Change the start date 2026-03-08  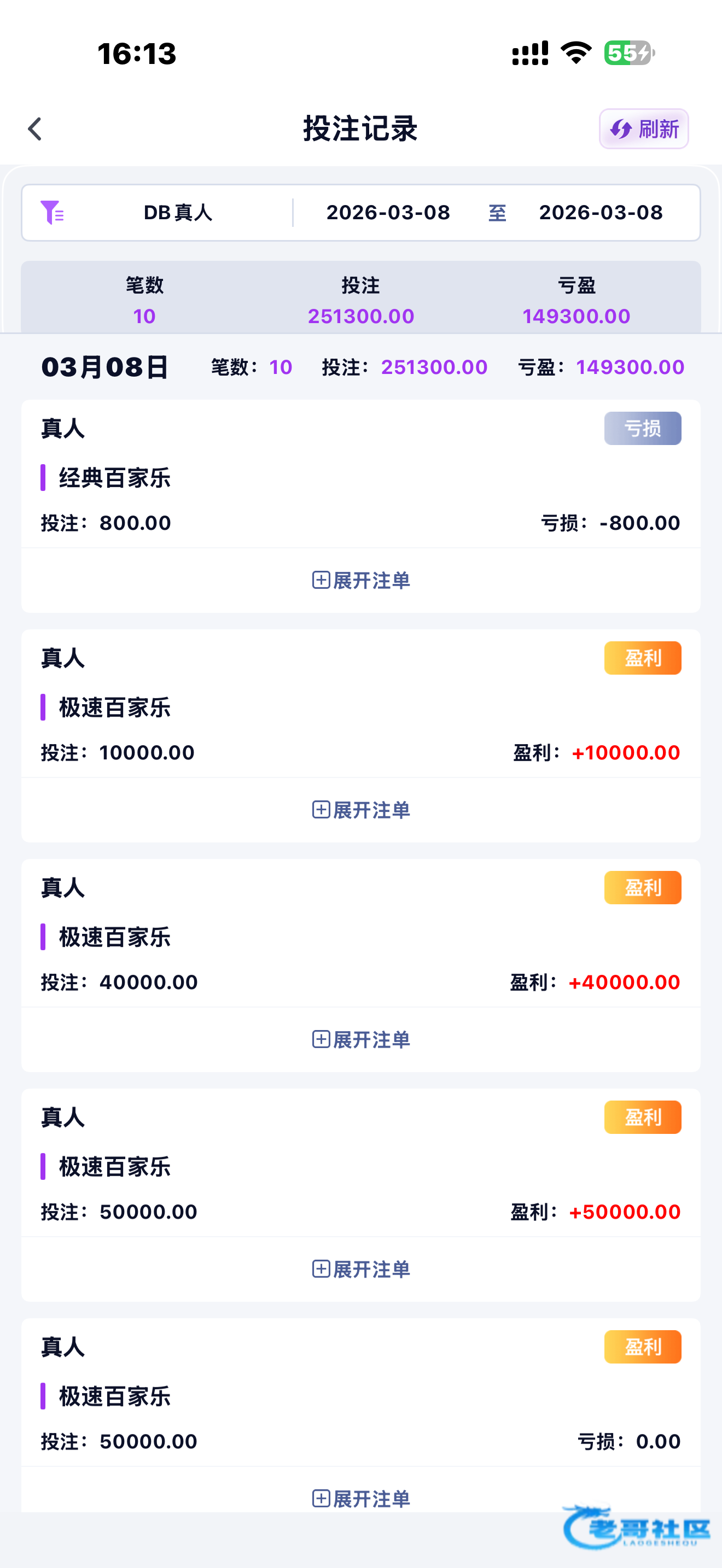(x=388, y=213)
